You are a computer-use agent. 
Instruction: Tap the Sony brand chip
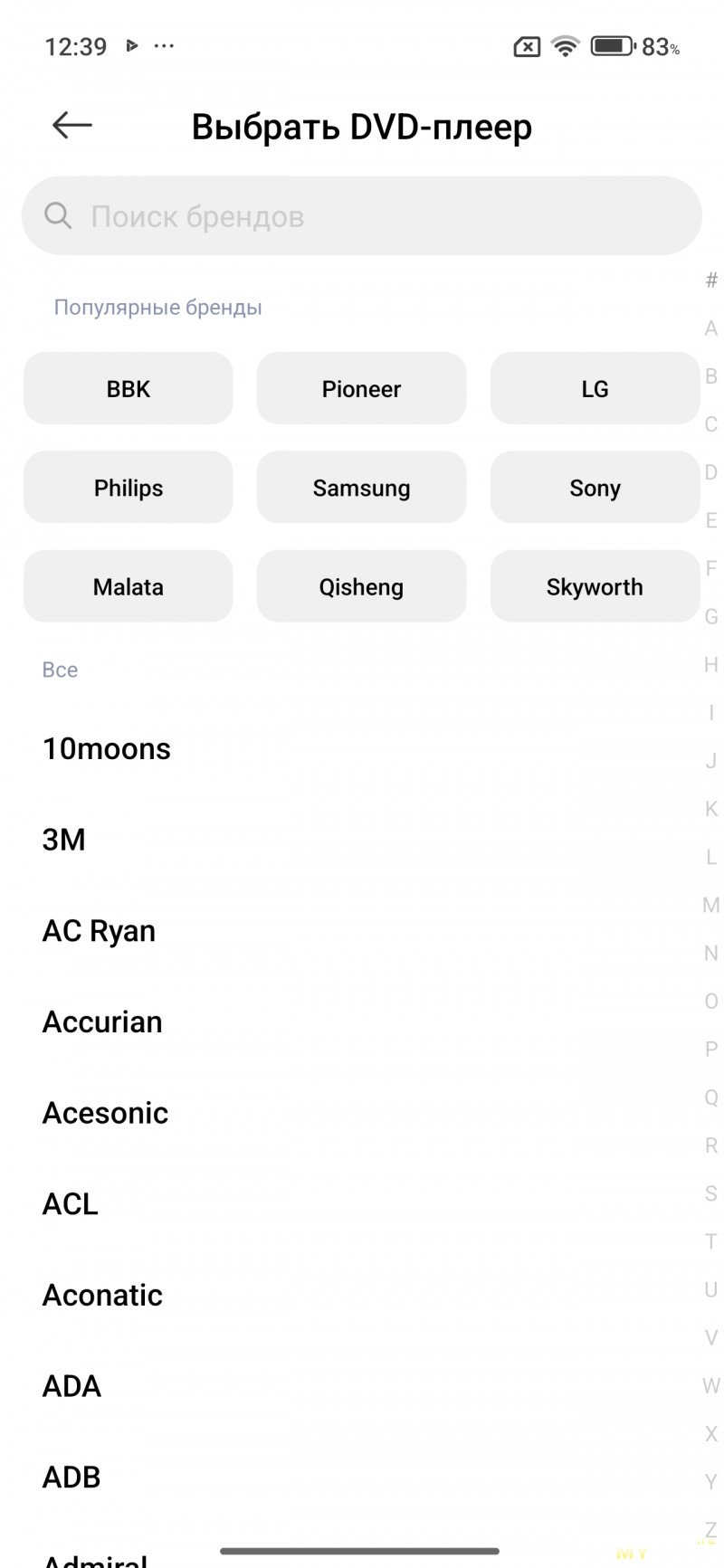click(595, 488)
